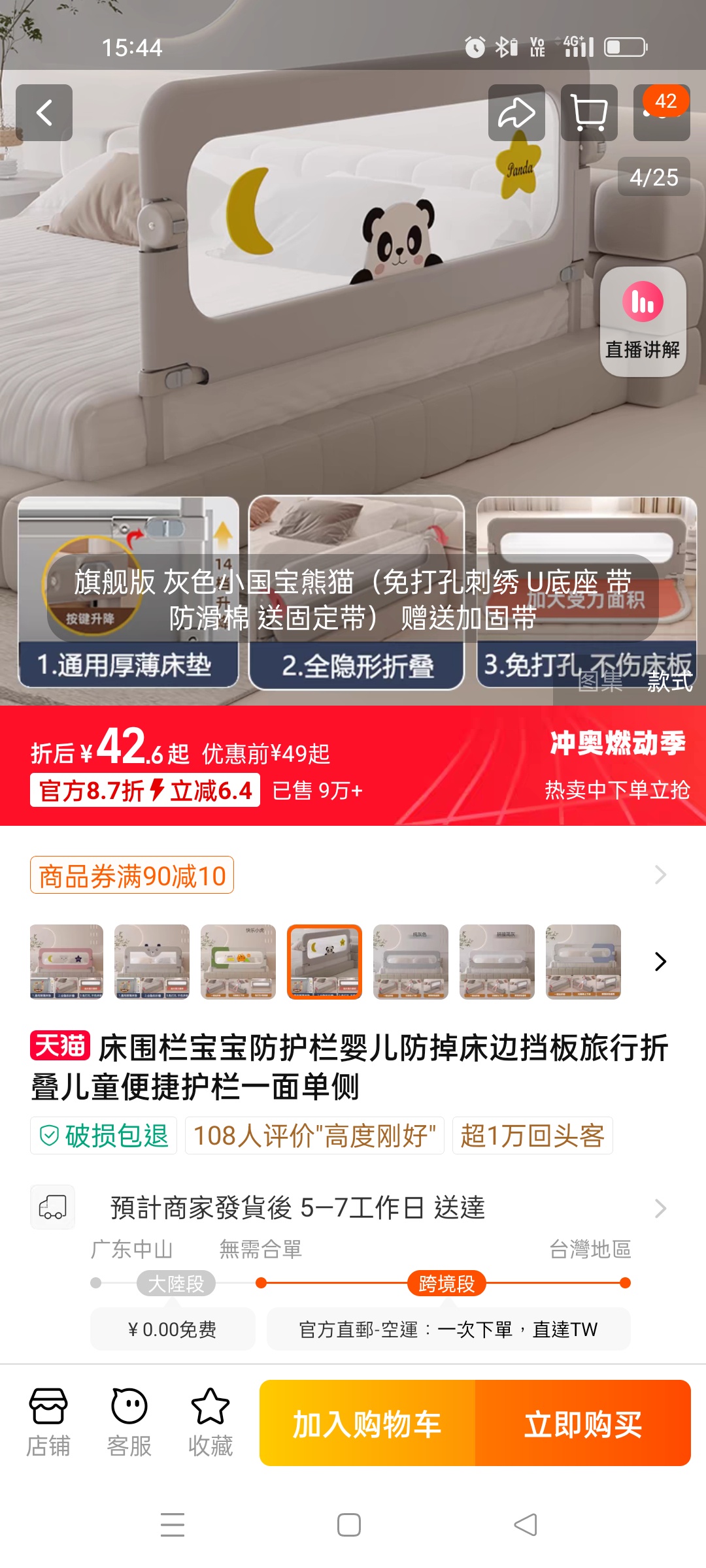Show more style thumbnails with arrow
The image size is (706, 1568).
(x=660, y=962)
